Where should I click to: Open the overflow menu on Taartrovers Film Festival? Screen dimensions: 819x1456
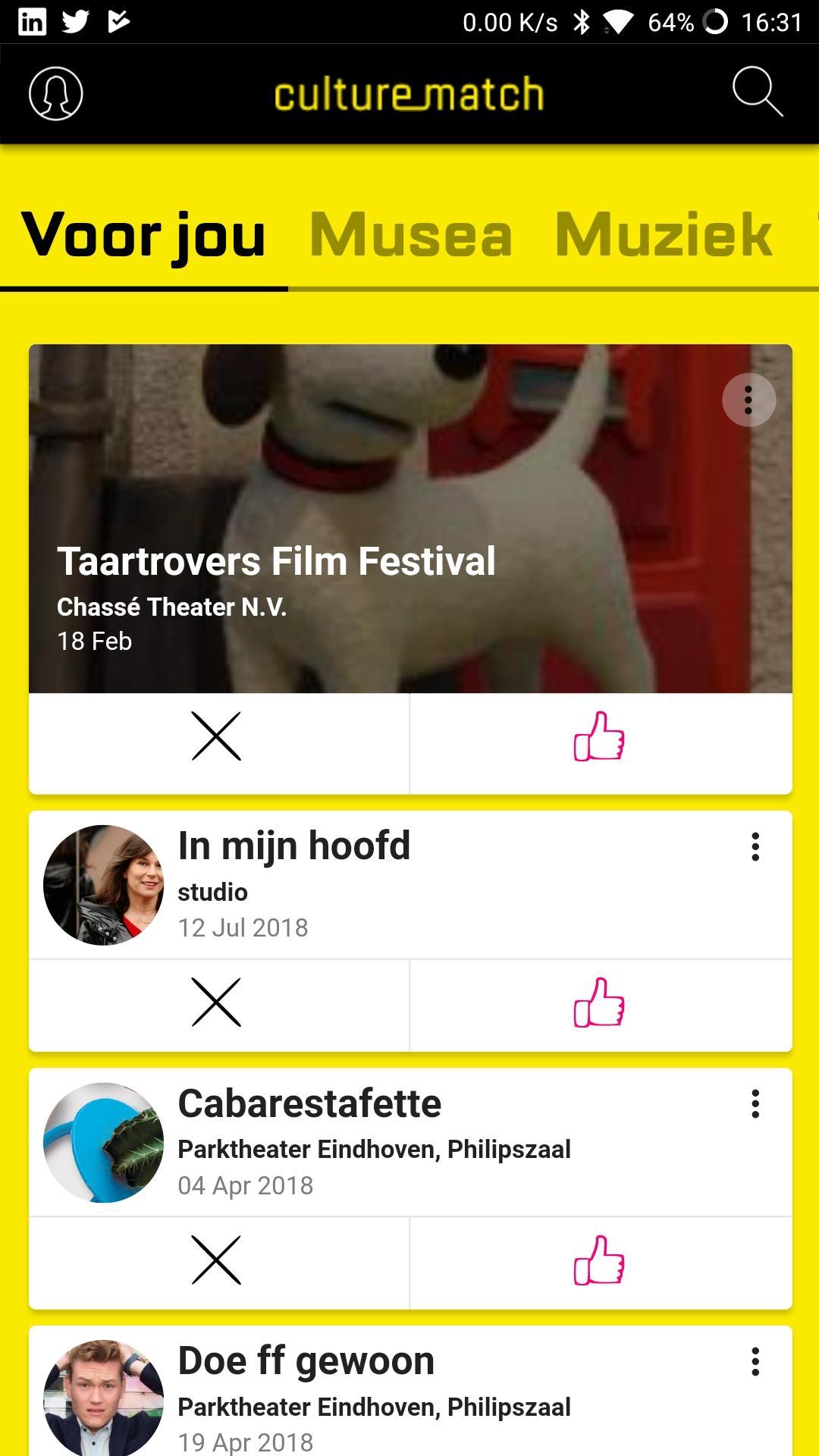[748, 400]
